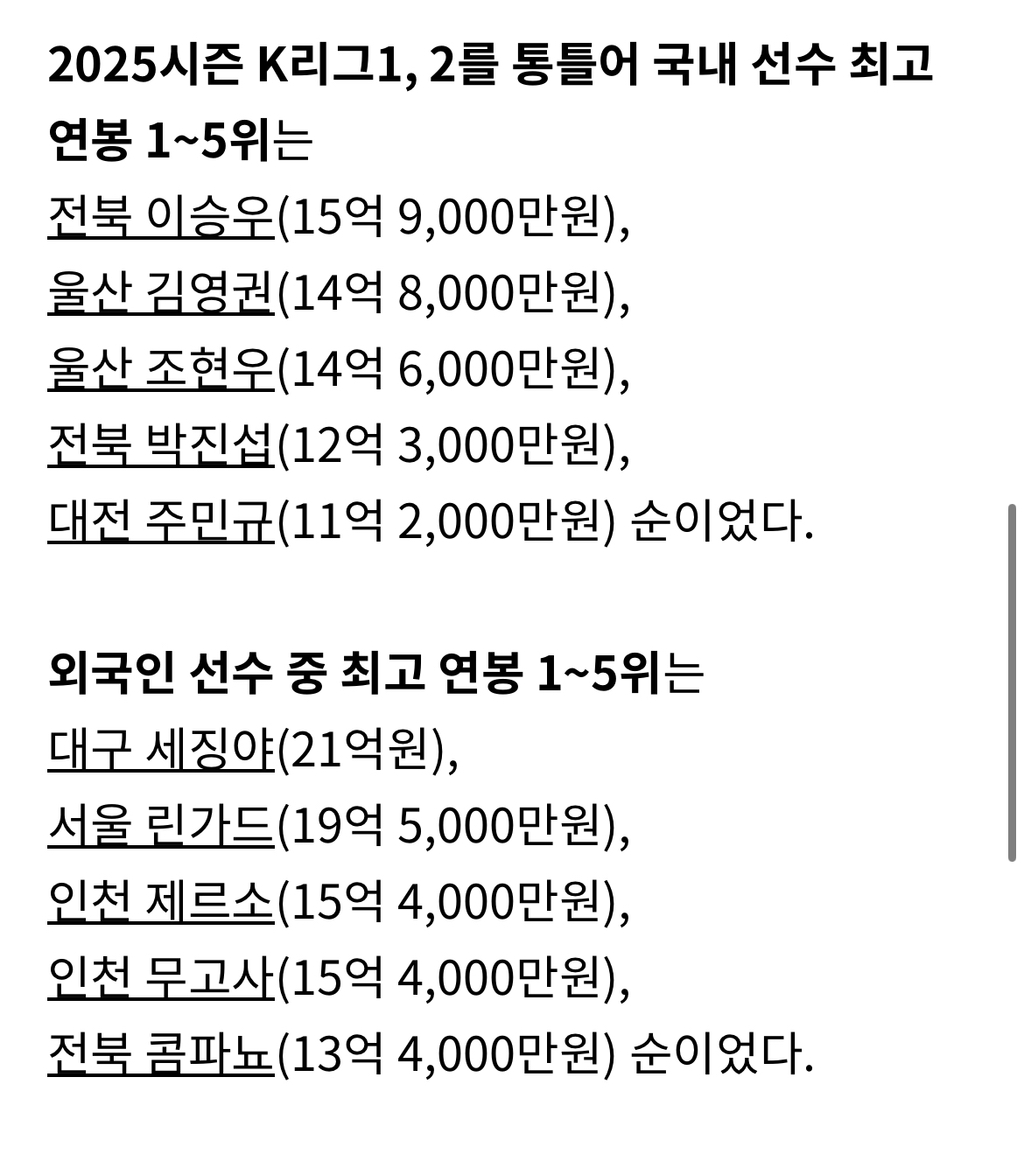This screenshot has width=1024, height=1161.
Task: Tap the underlined 울산 조현우 link
Action: click(161, 369)
